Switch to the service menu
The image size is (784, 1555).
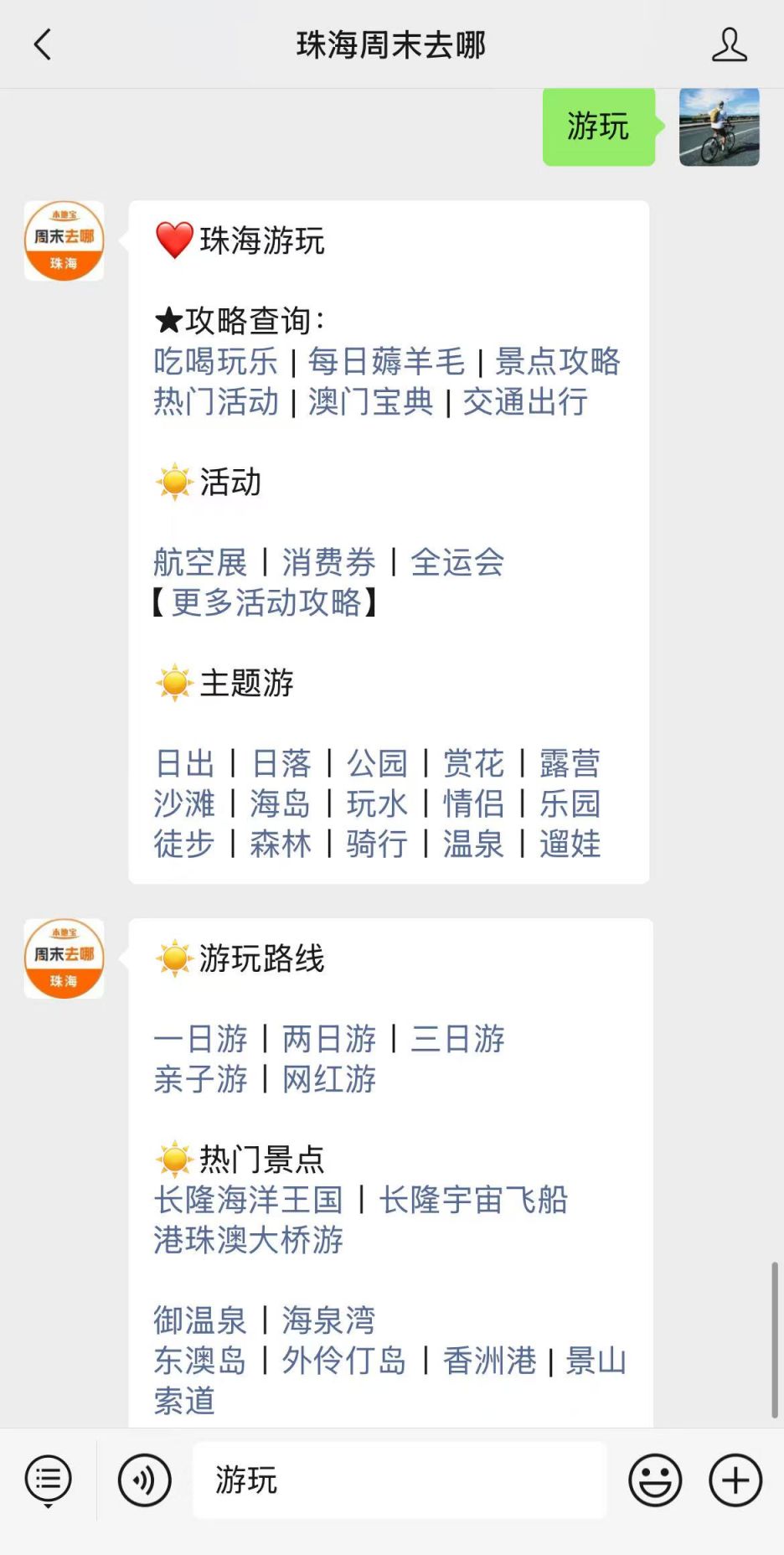point(49,1480)
